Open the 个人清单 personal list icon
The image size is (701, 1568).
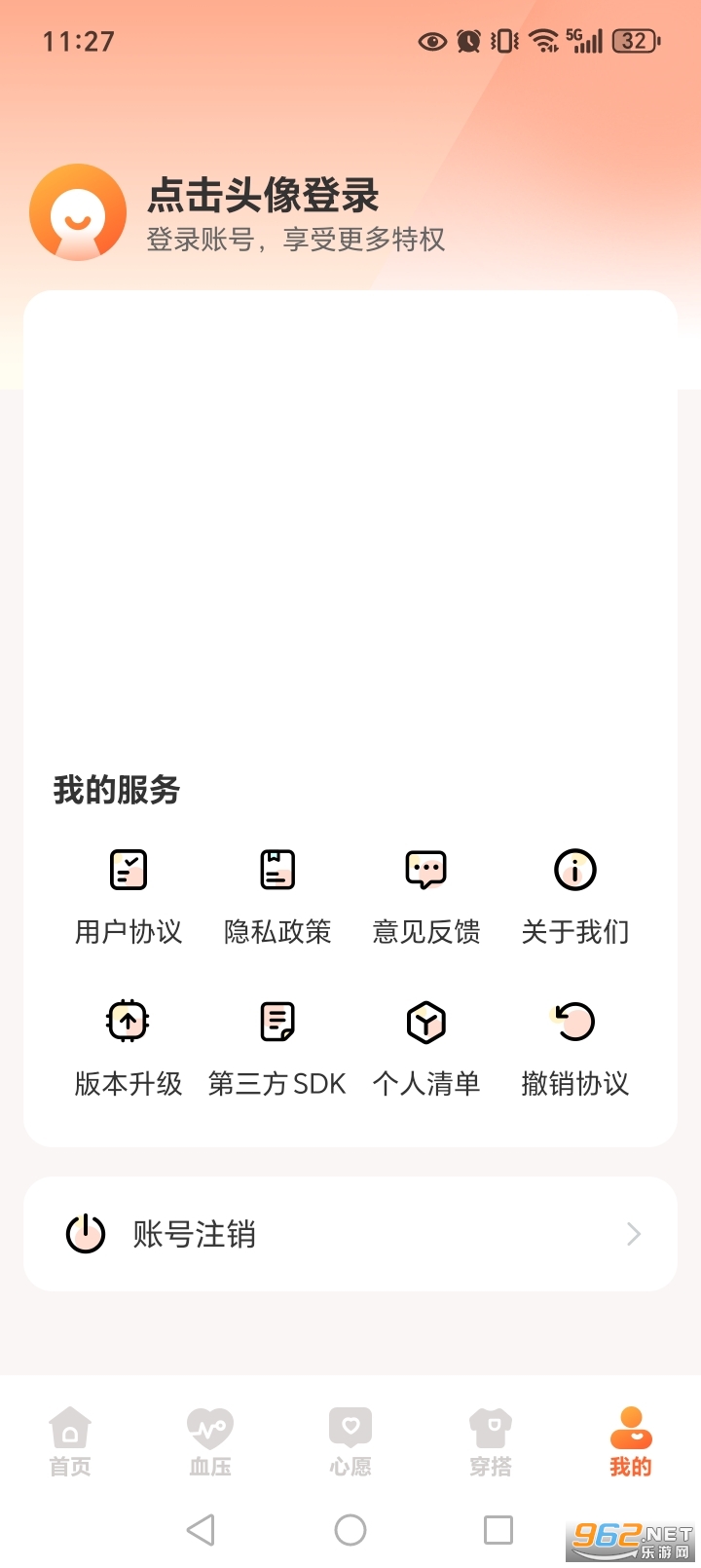(x=425, y=1021)
